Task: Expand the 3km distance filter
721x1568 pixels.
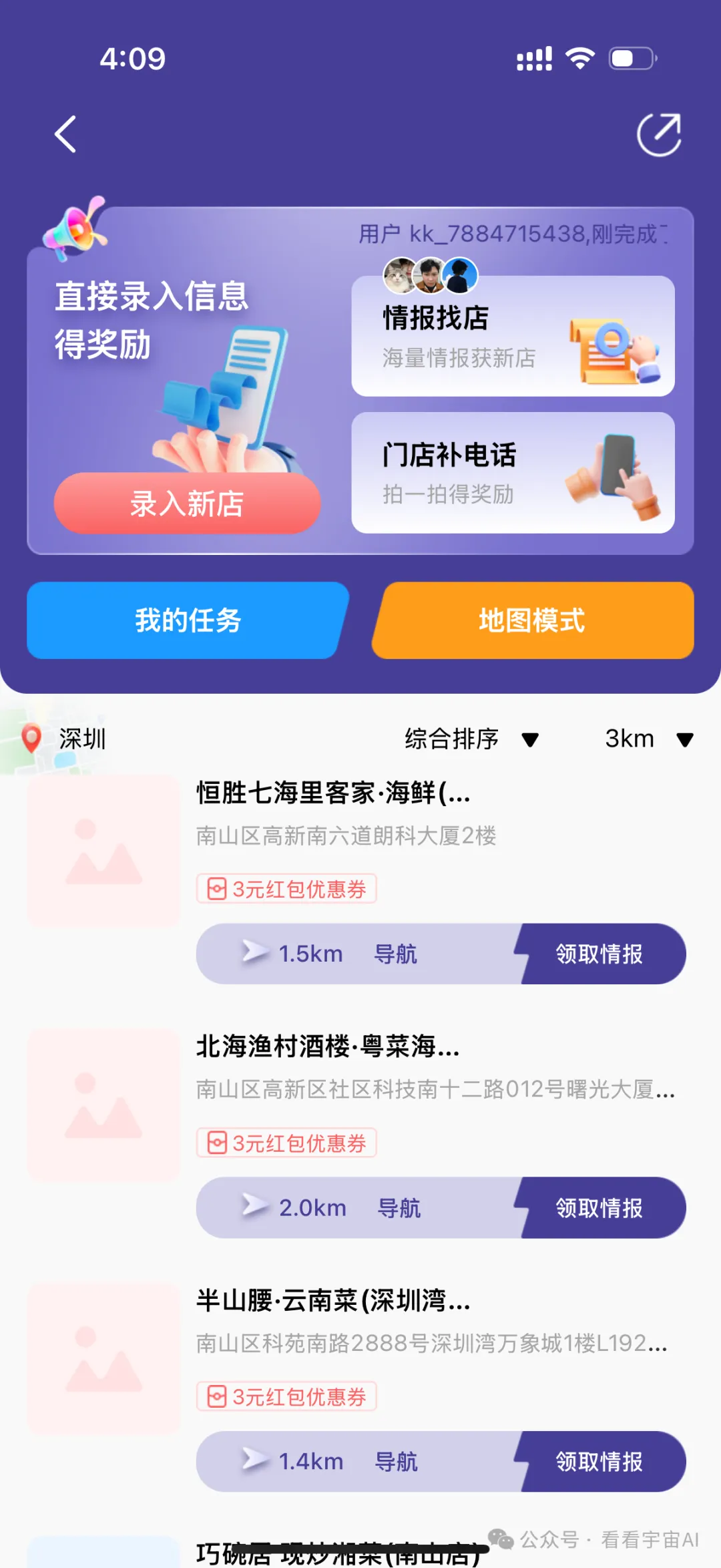Action: tap(649, 739)
